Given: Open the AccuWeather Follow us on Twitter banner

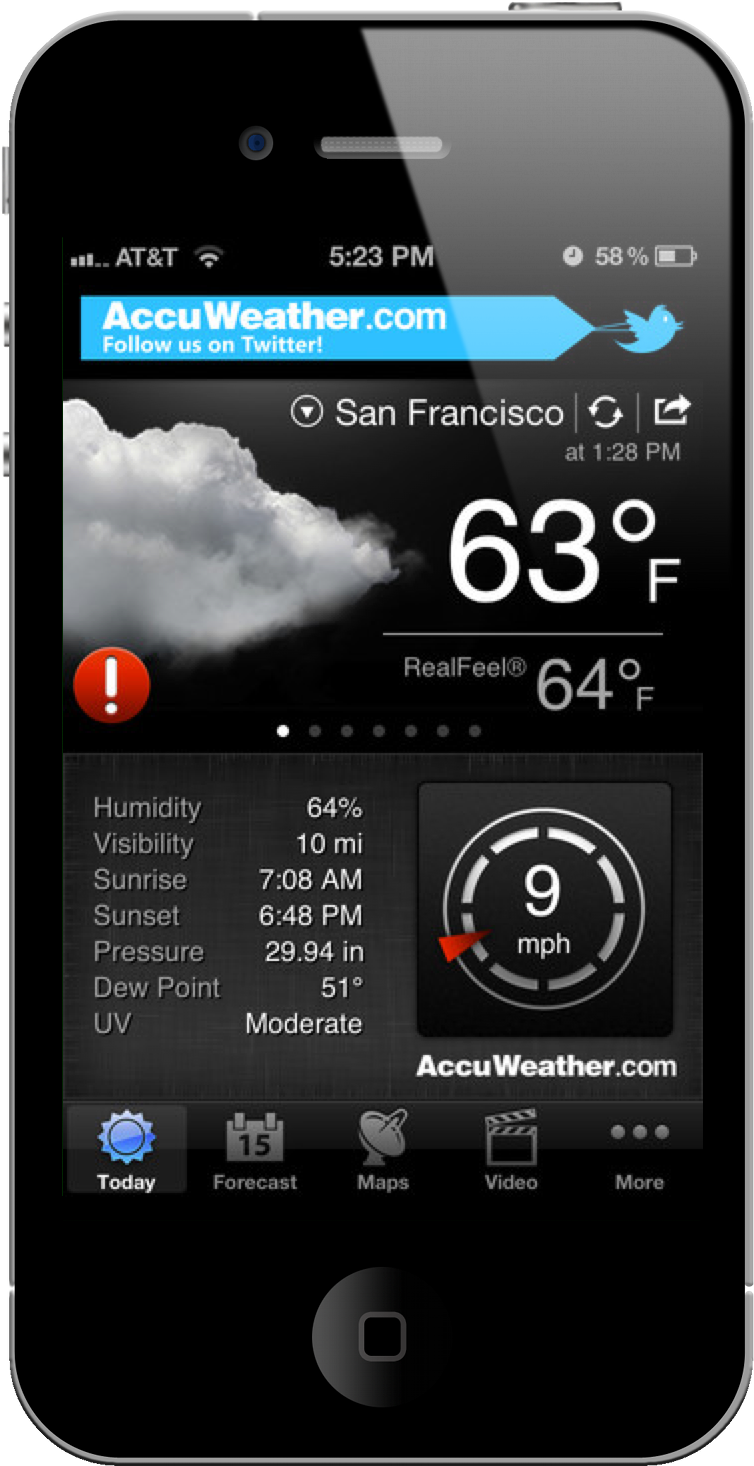Looking at the screenshot, I should pyautogui.click(x=381, y=328).
